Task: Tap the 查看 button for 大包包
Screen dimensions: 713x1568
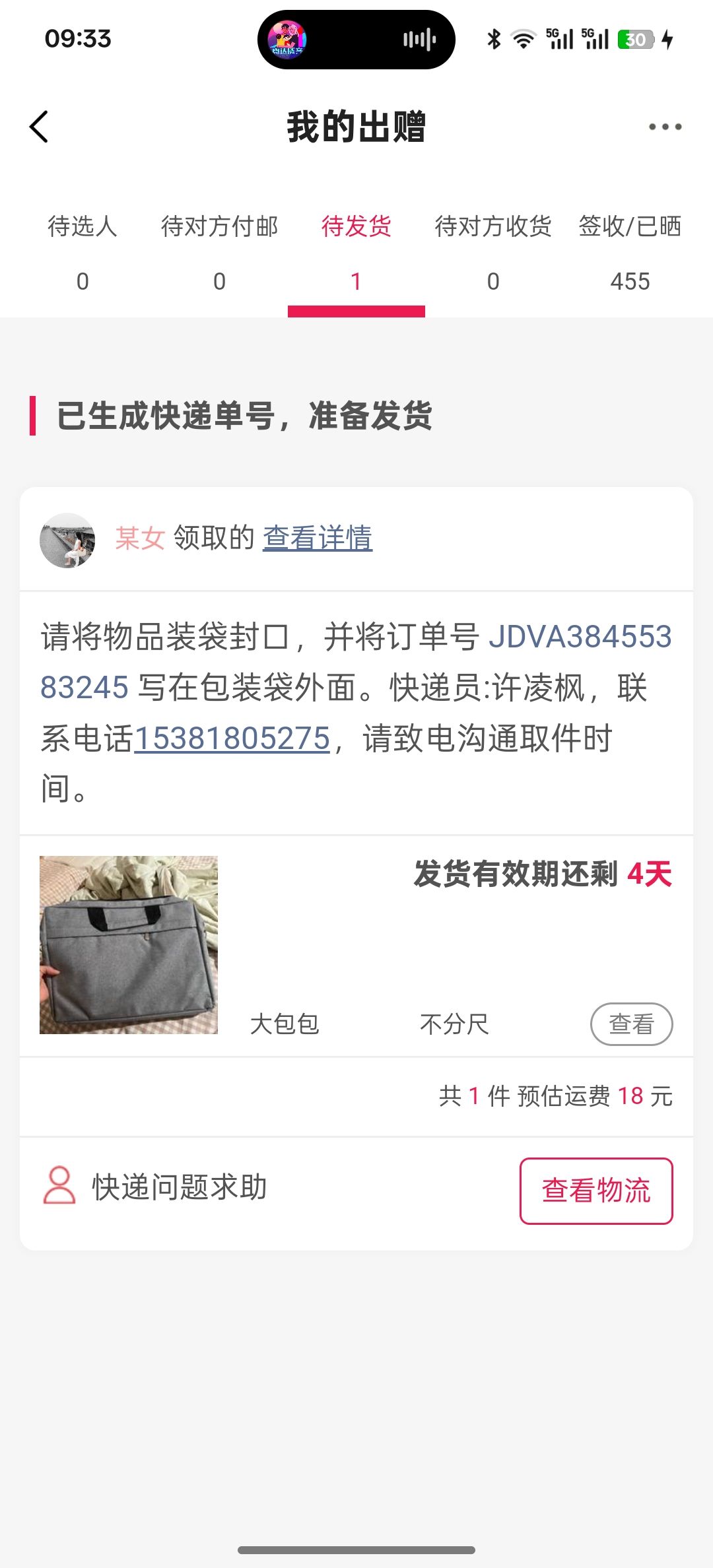Action: click(631, 1024)
